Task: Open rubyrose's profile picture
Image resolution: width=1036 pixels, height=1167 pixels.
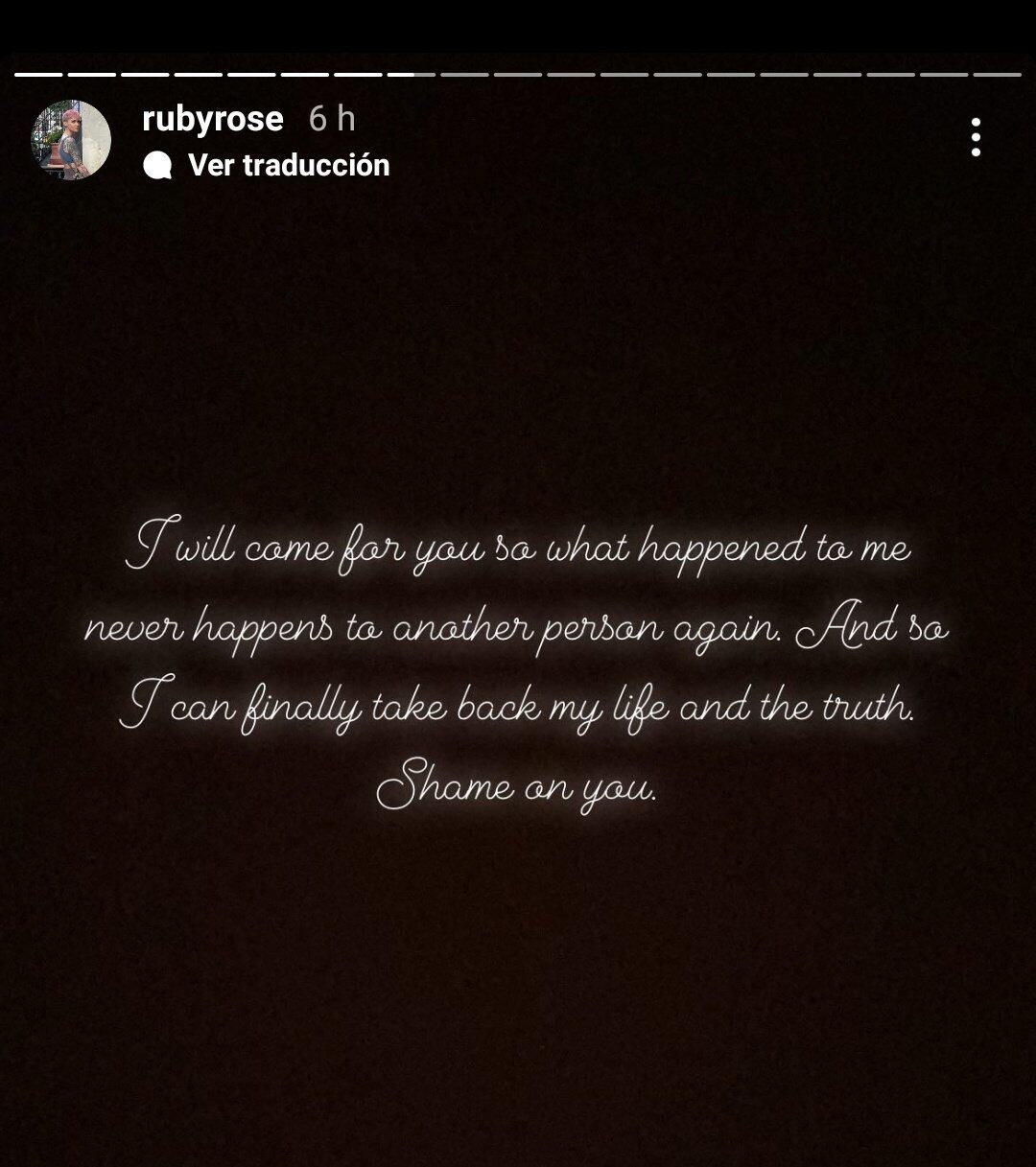Action: [x=71, y=140]
